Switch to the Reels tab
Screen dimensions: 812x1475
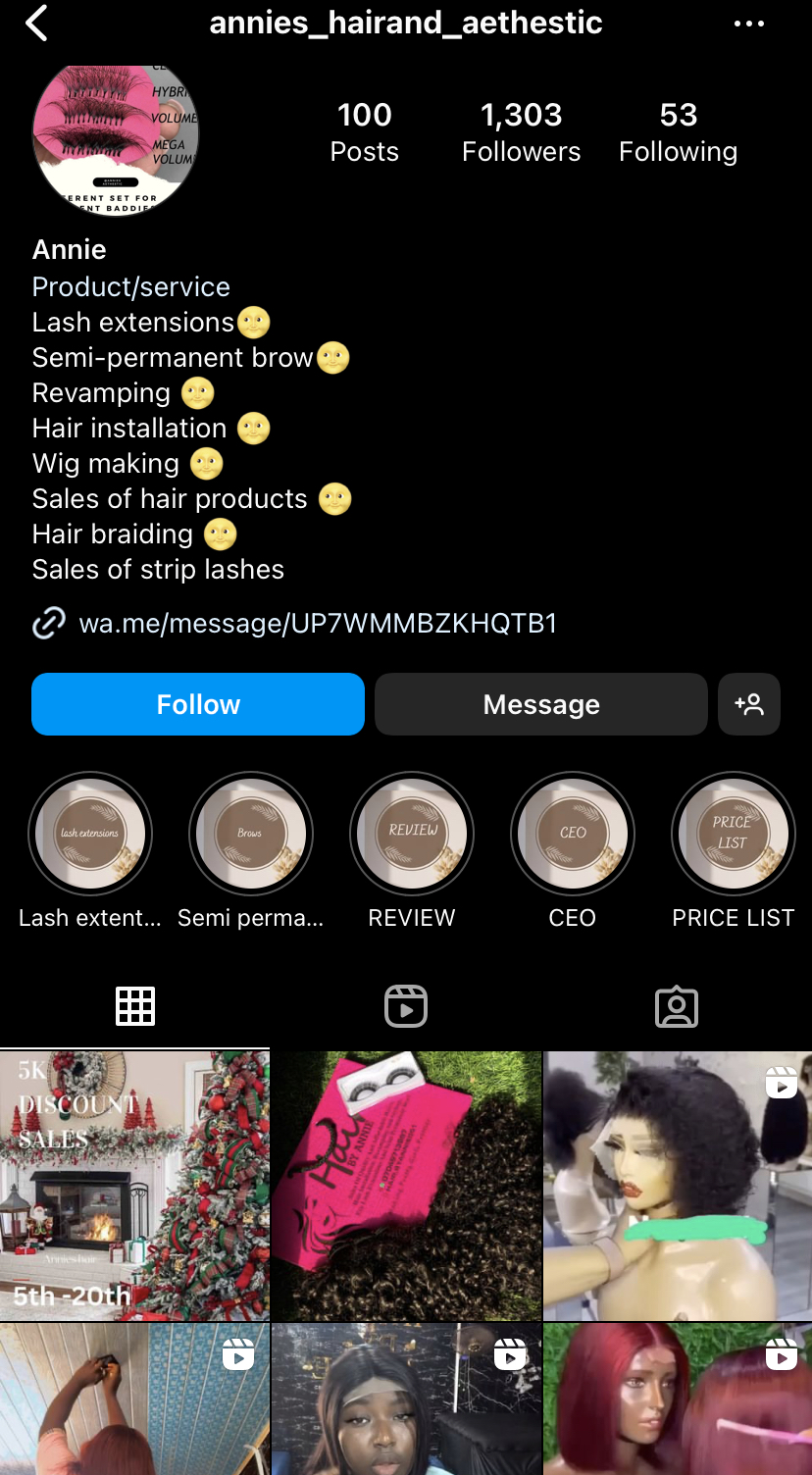coord(406,1006)
